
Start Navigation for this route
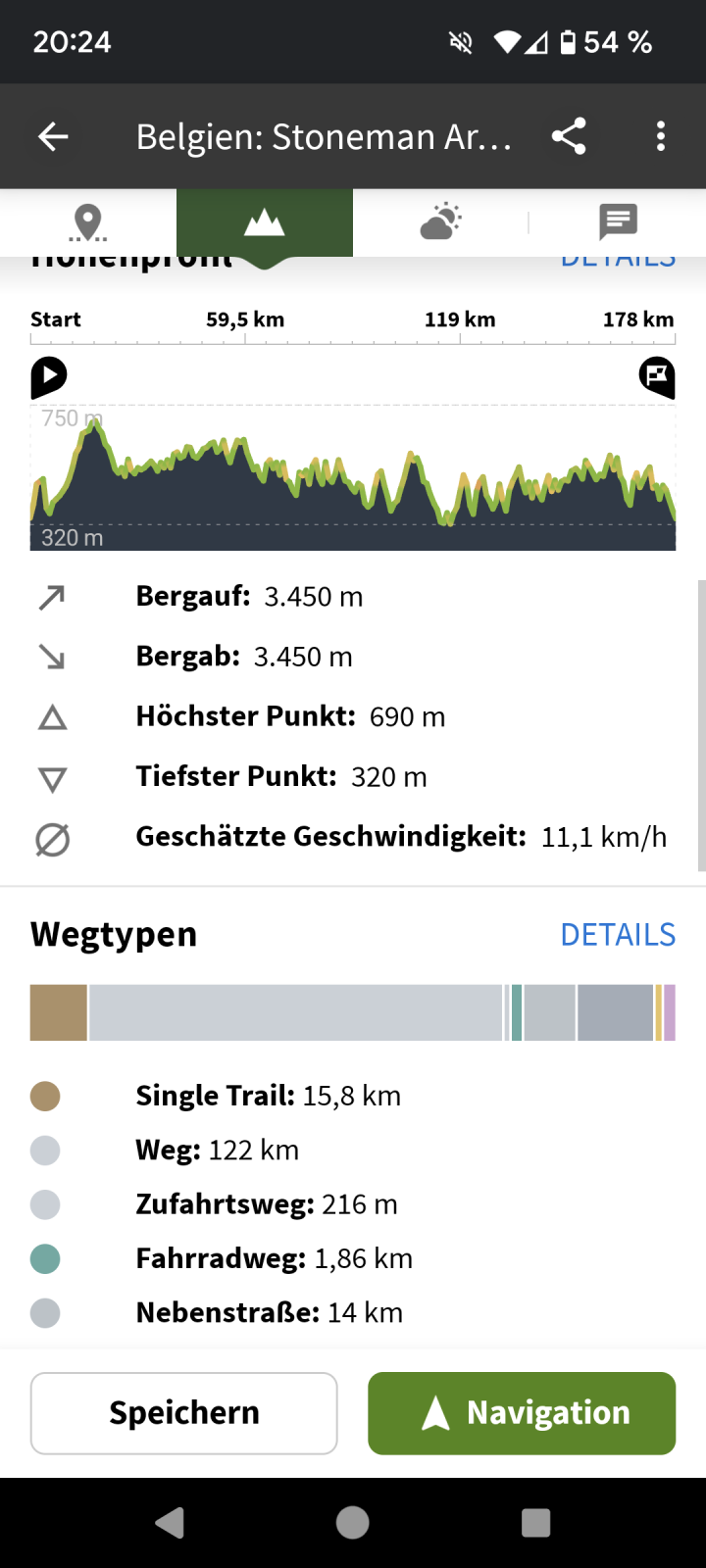point(522,1413)
